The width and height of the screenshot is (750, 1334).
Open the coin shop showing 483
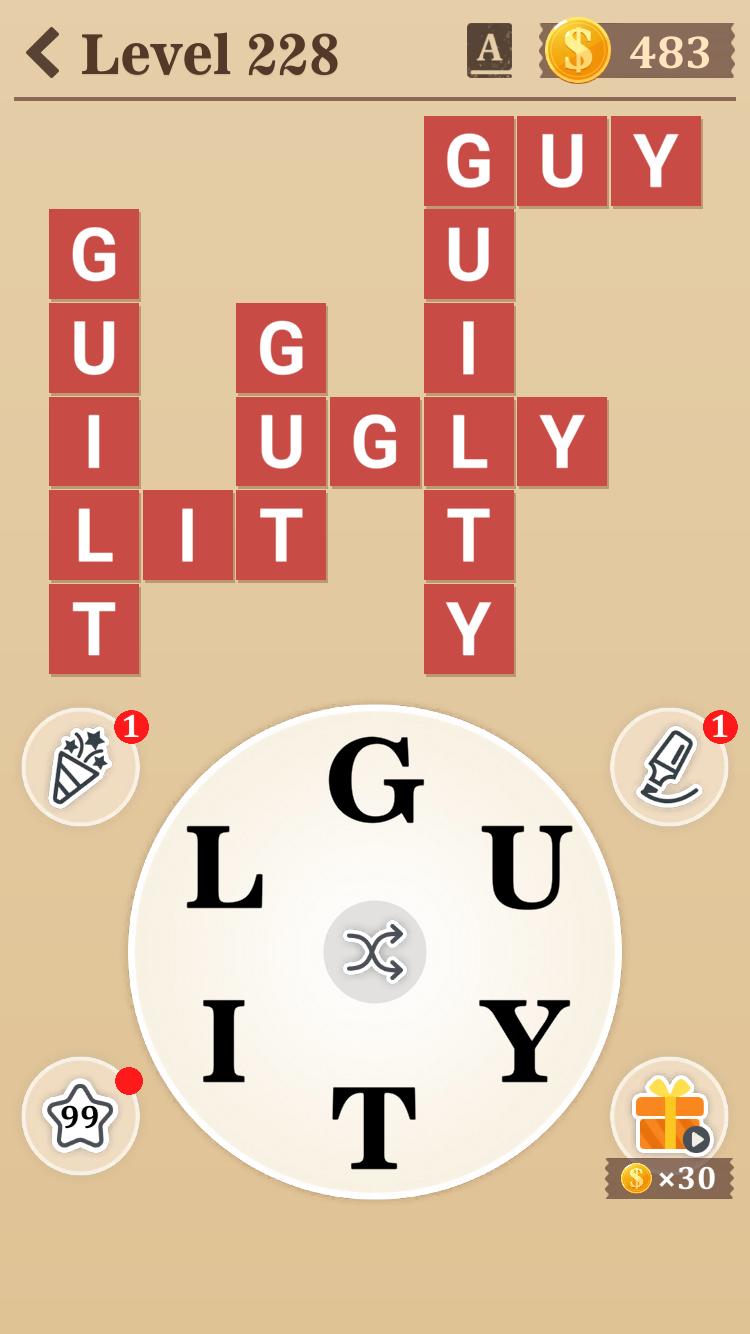(638, 51)
